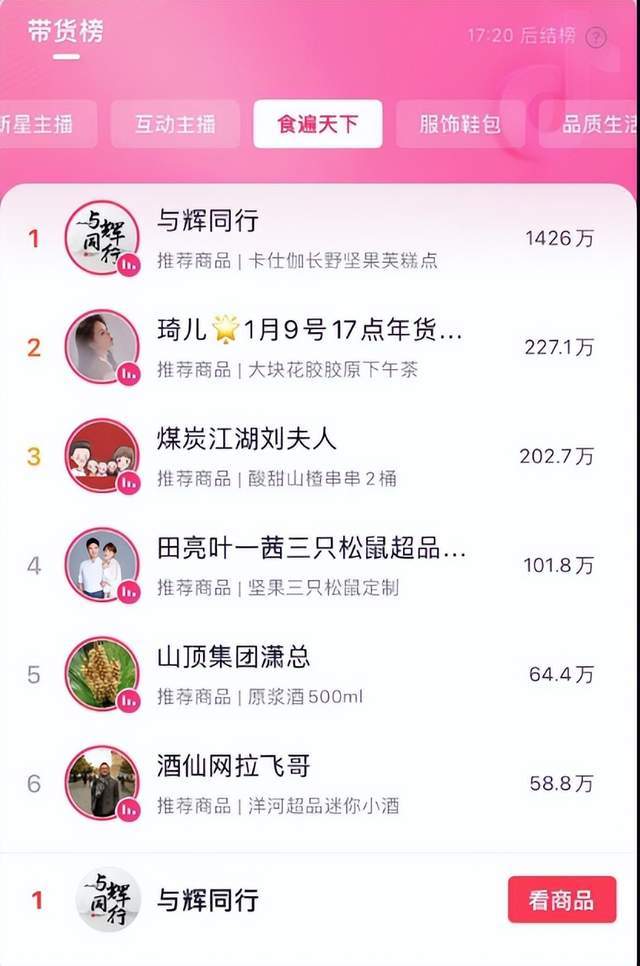Select the 食遍天下 category tab
This screenshot has width=640, height=966.
pos(317,125)
